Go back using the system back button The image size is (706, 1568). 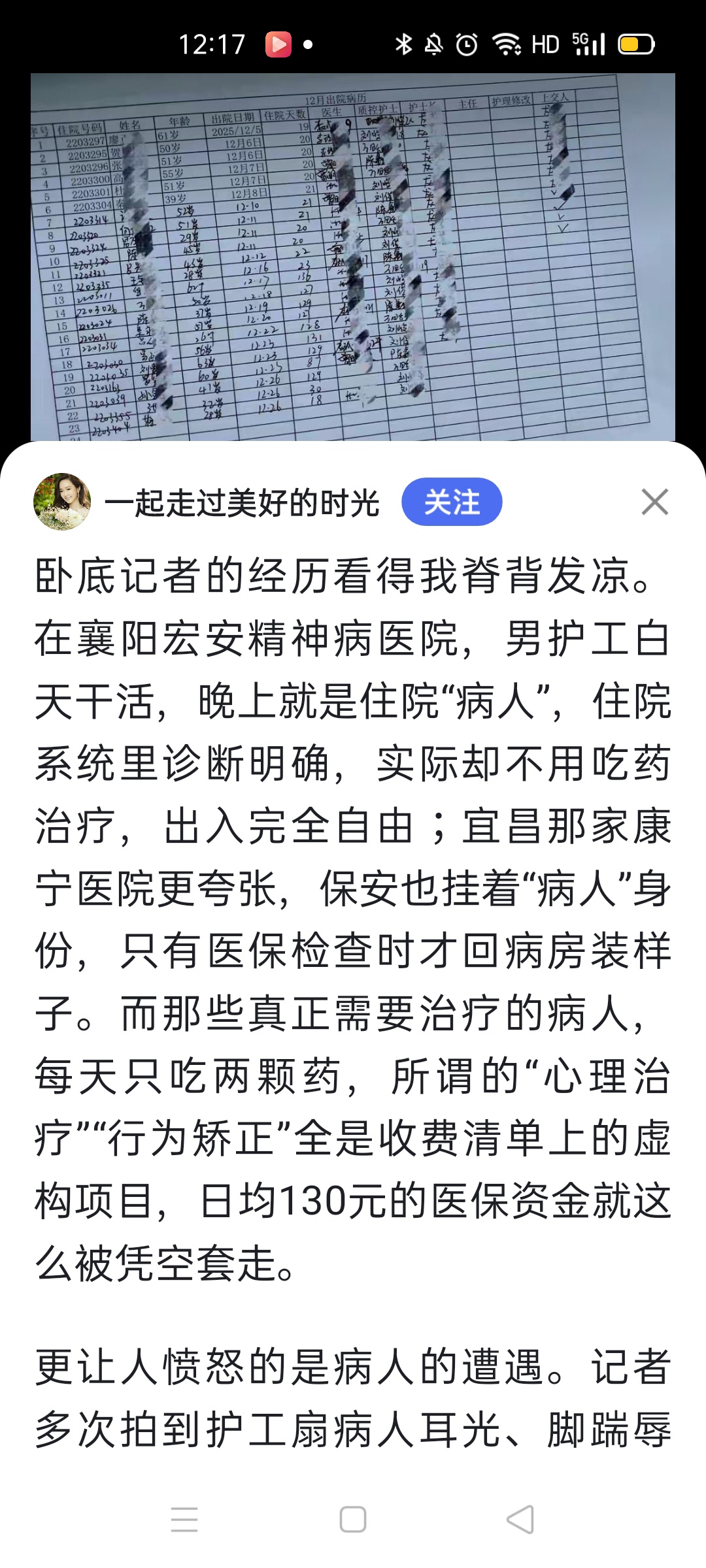click(x=520, y=1519)
